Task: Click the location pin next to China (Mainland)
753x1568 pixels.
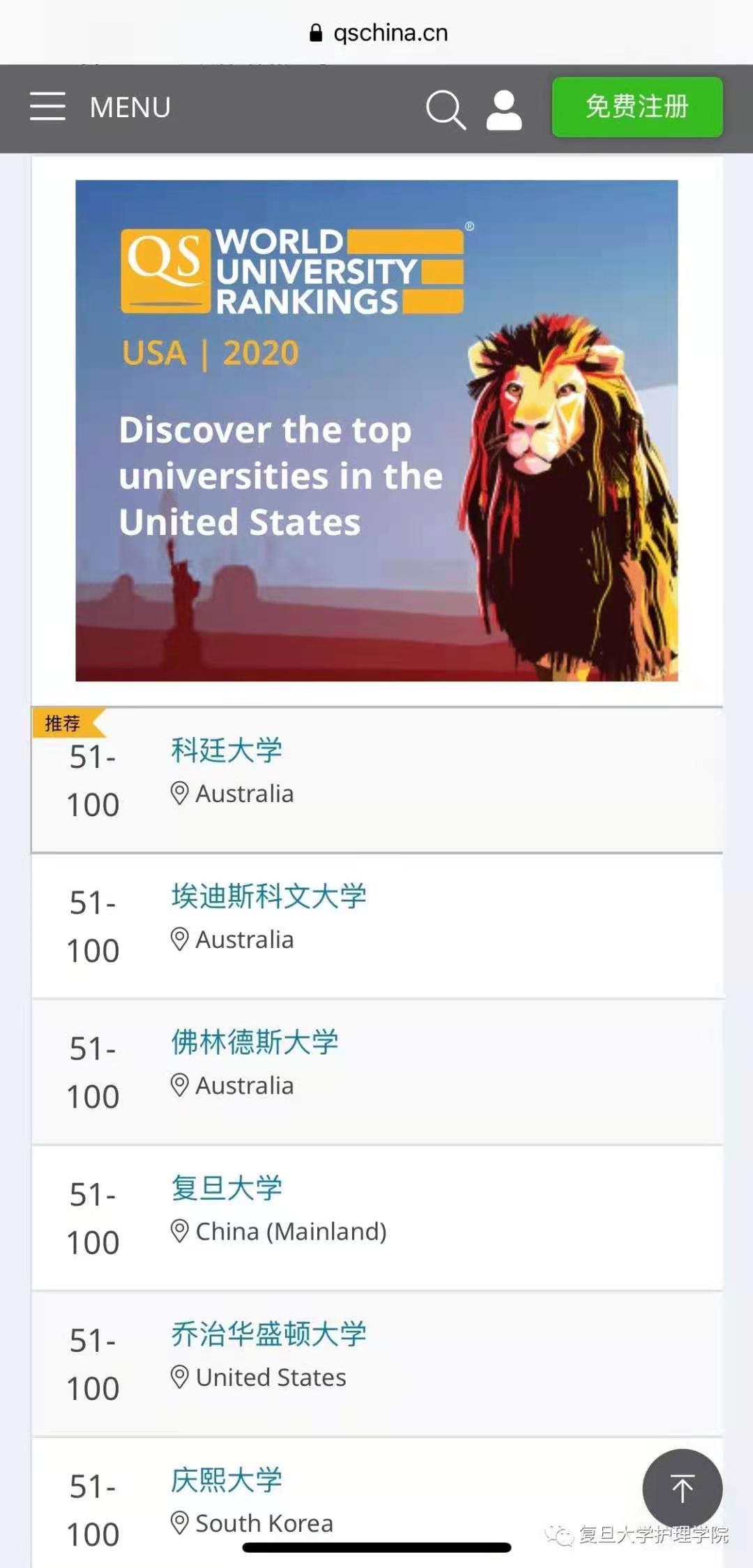Action: [x=178, y=1230]
